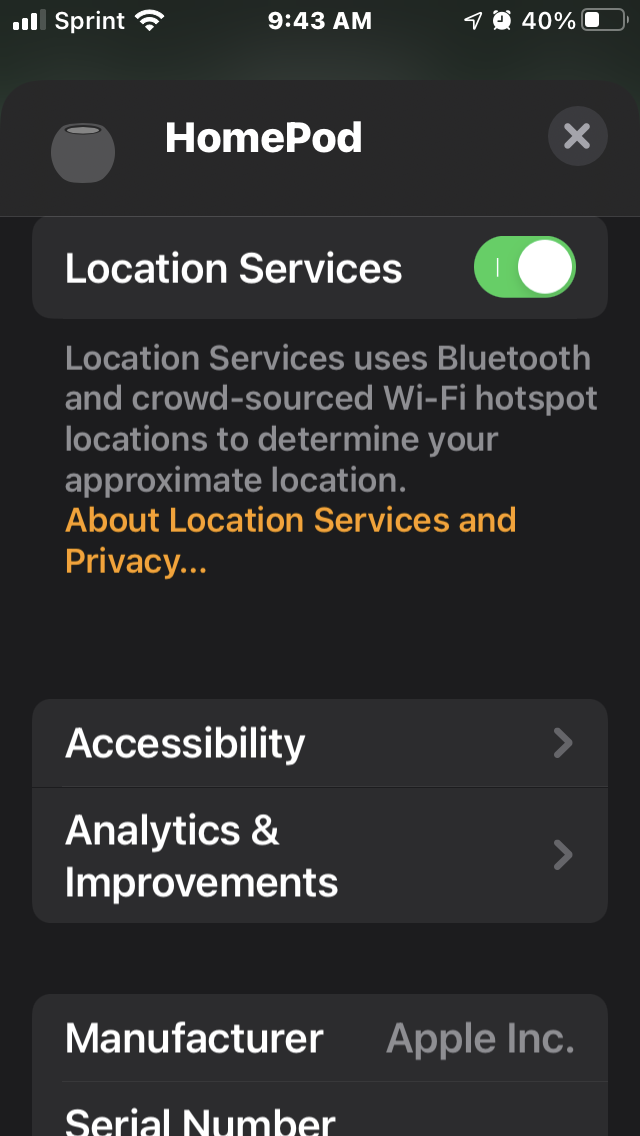The image size is (640, 1136).
Task: Close the HomePod settings sheet
Action: (x=577, y=136)
